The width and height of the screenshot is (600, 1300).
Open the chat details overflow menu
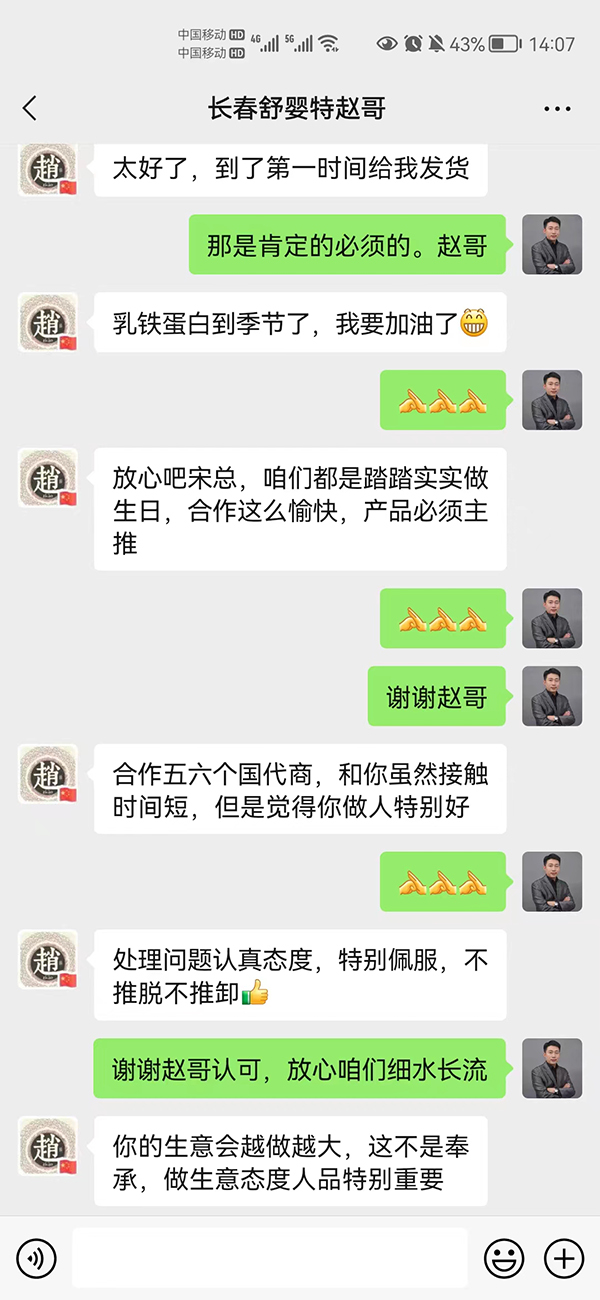point(557,108)
